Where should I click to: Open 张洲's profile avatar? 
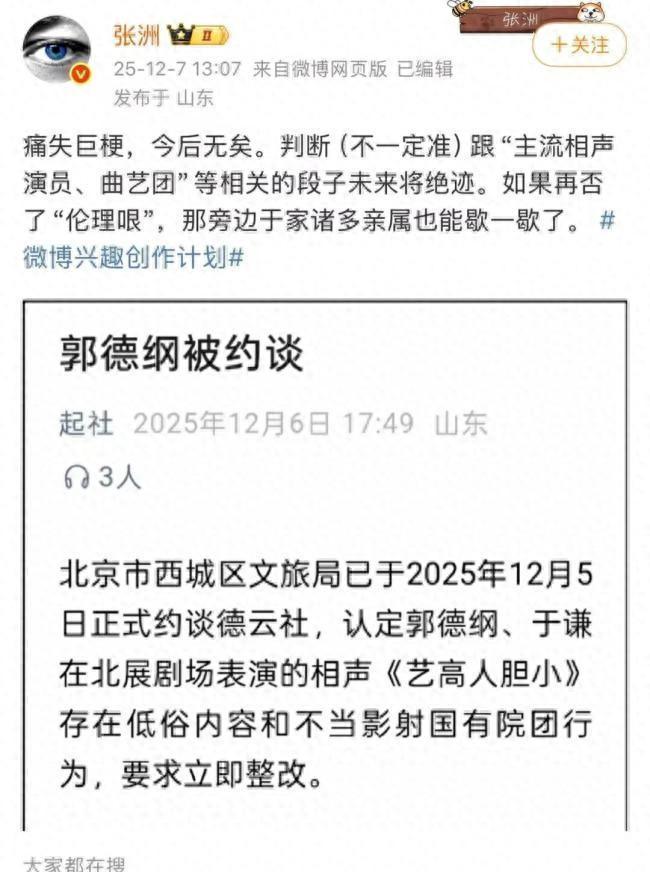[x=55, y=48]
